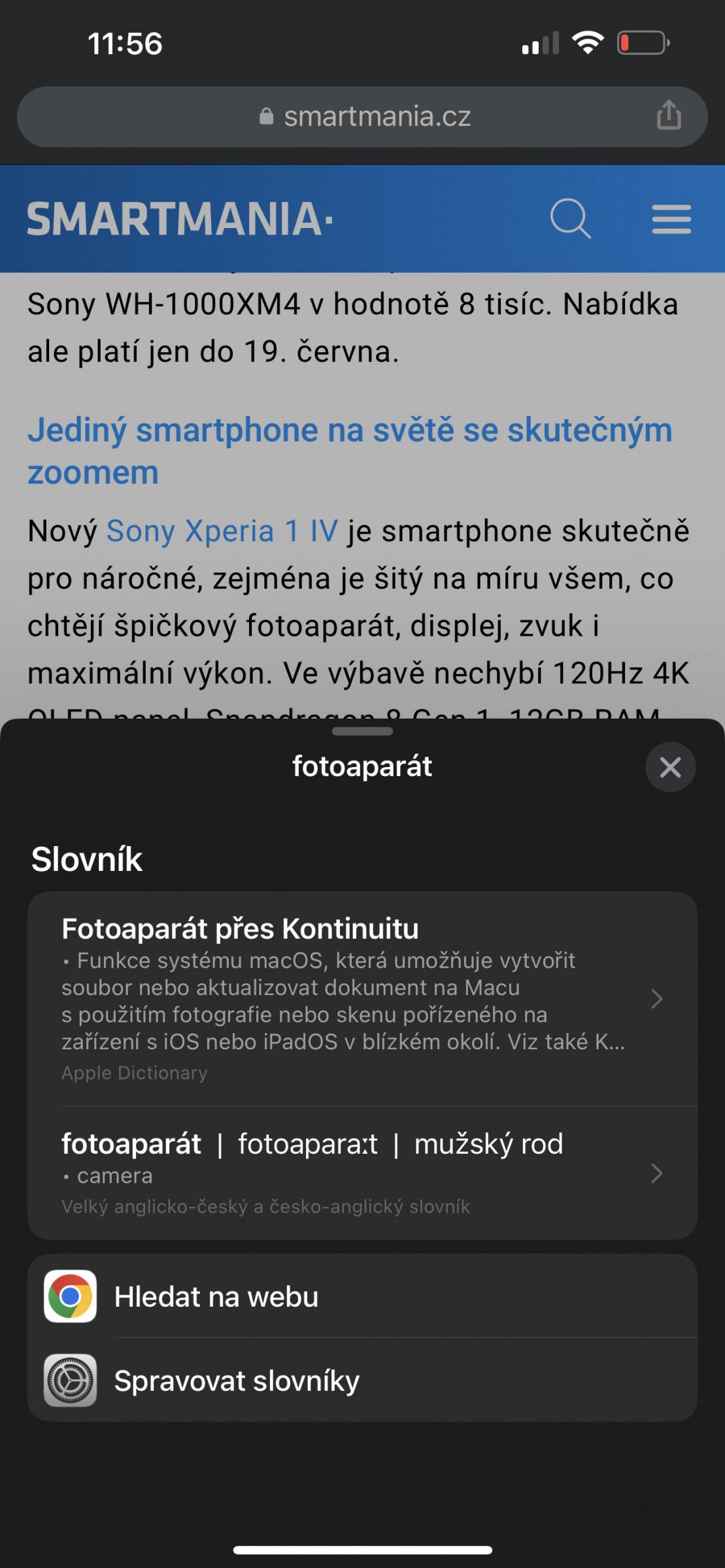Screen dimensions: 725x1568
Task: Open the hamburger menu
Action: click(x=671, y=219)
